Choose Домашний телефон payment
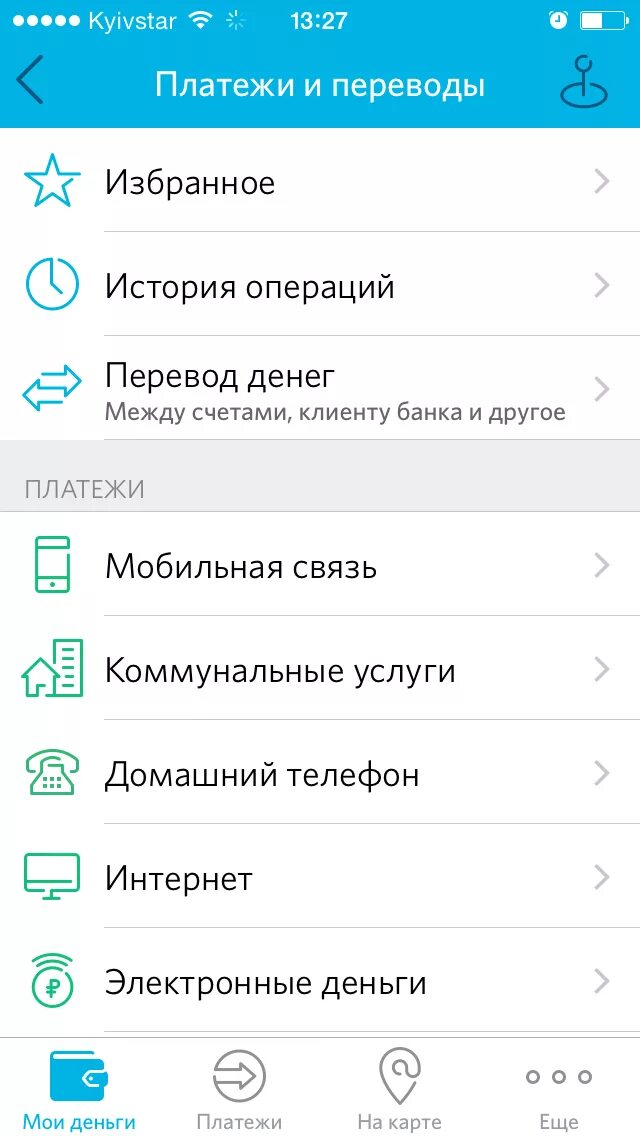Image resolution: width=640 pixels, height=1136 pixels. 320,775
